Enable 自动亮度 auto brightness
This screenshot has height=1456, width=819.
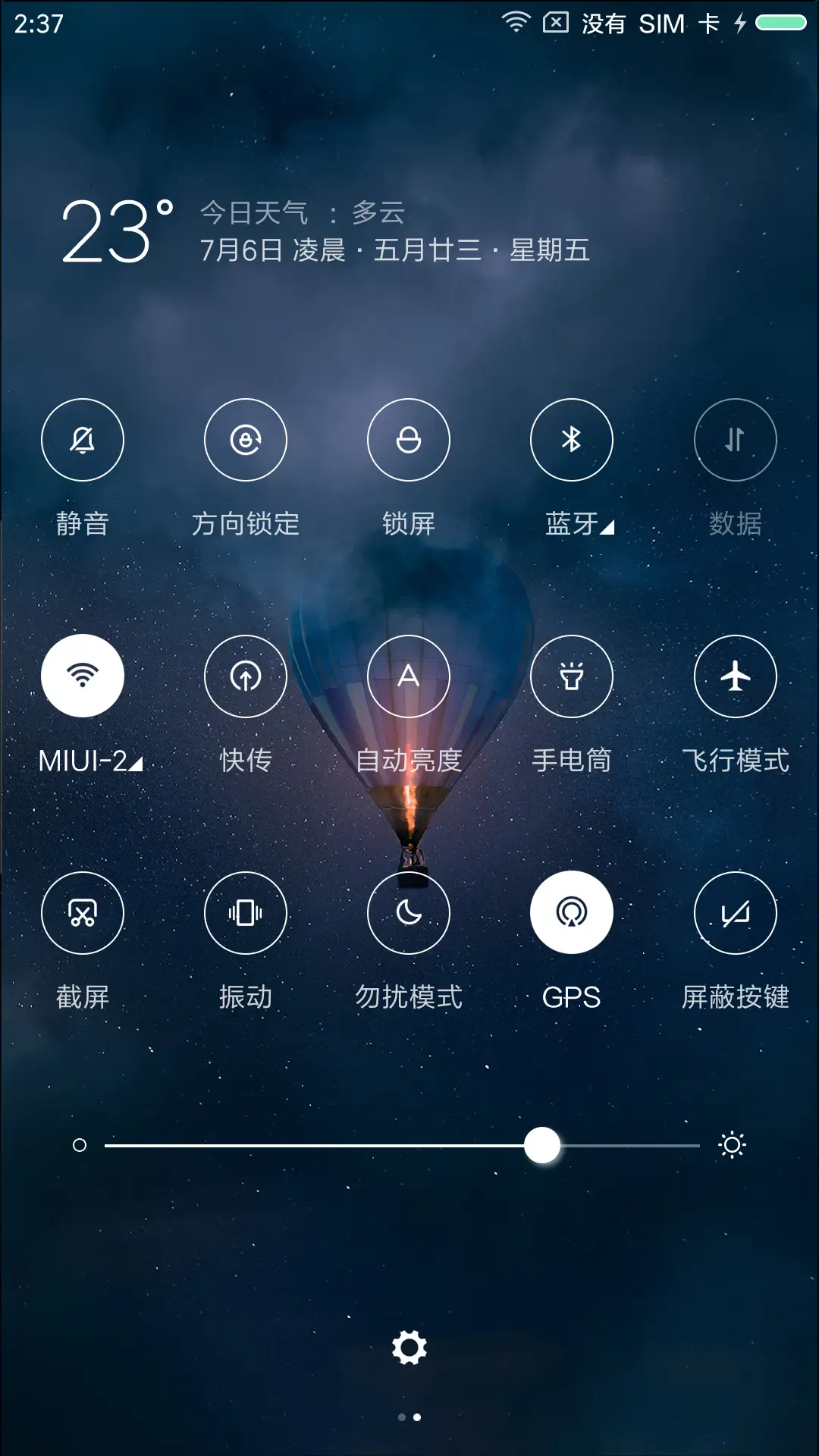pos(408,677)
